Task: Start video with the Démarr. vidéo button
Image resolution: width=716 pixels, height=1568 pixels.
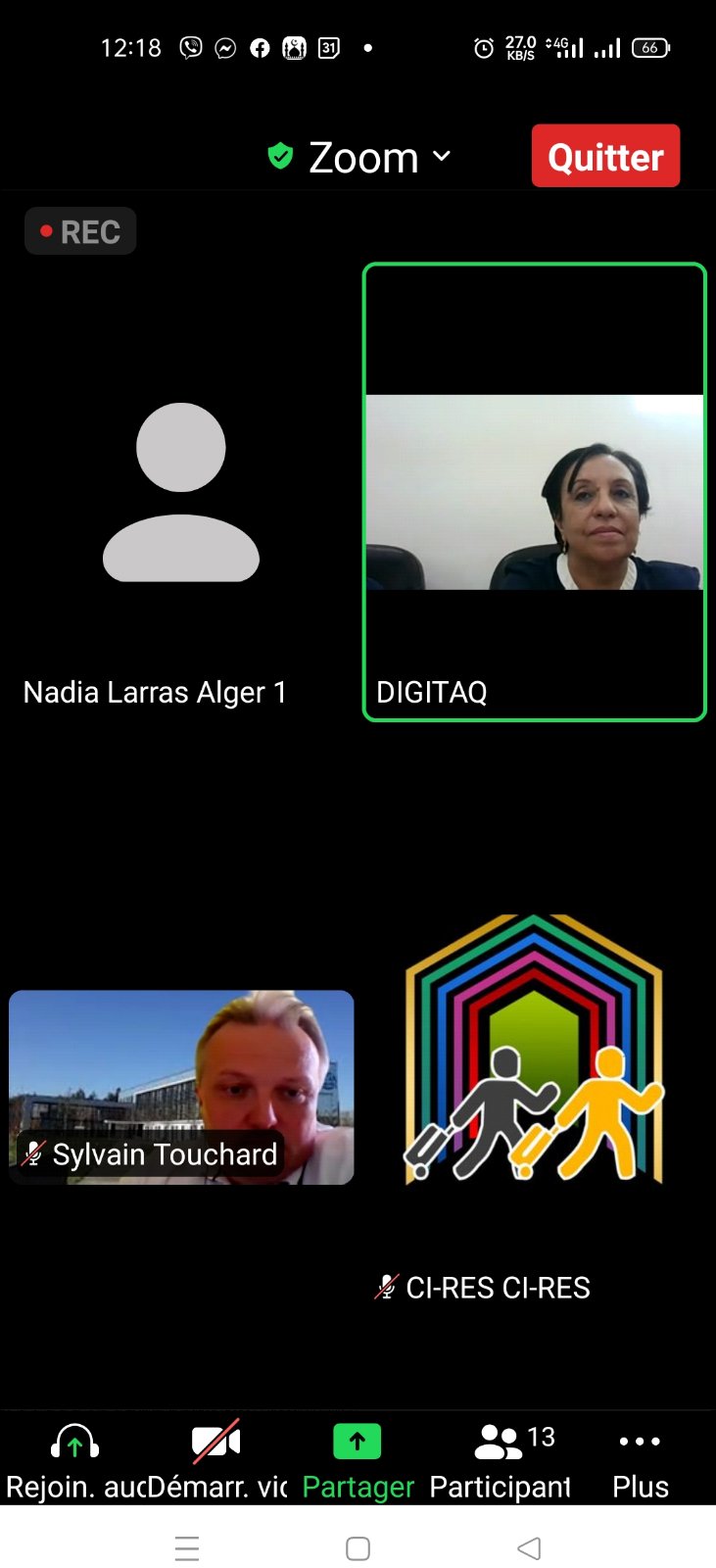Action: point(216,1461)
